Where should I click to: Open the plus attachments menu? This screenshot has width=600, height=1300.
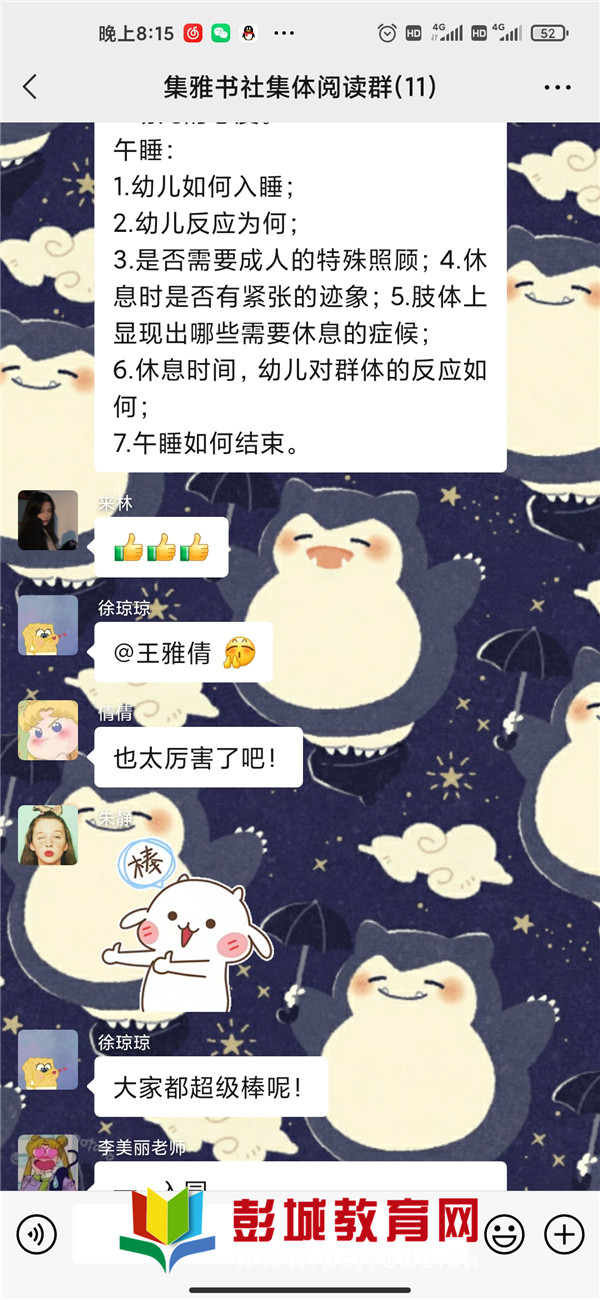click(x=565, y=1234)
